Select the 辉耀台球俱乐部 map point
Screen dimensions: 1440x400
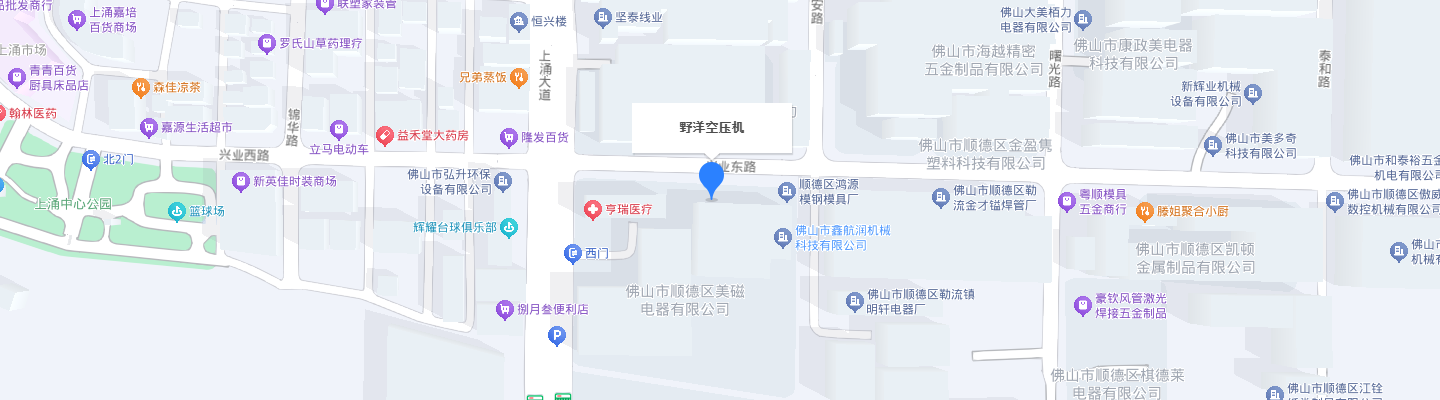[x=509, y=227]
